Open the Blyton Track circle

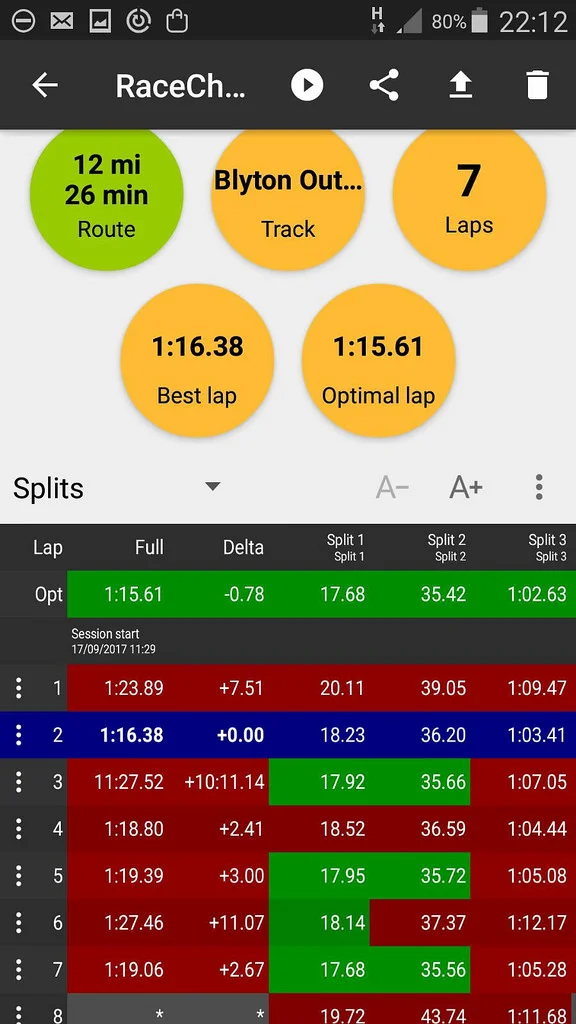(x=288, y=194)
